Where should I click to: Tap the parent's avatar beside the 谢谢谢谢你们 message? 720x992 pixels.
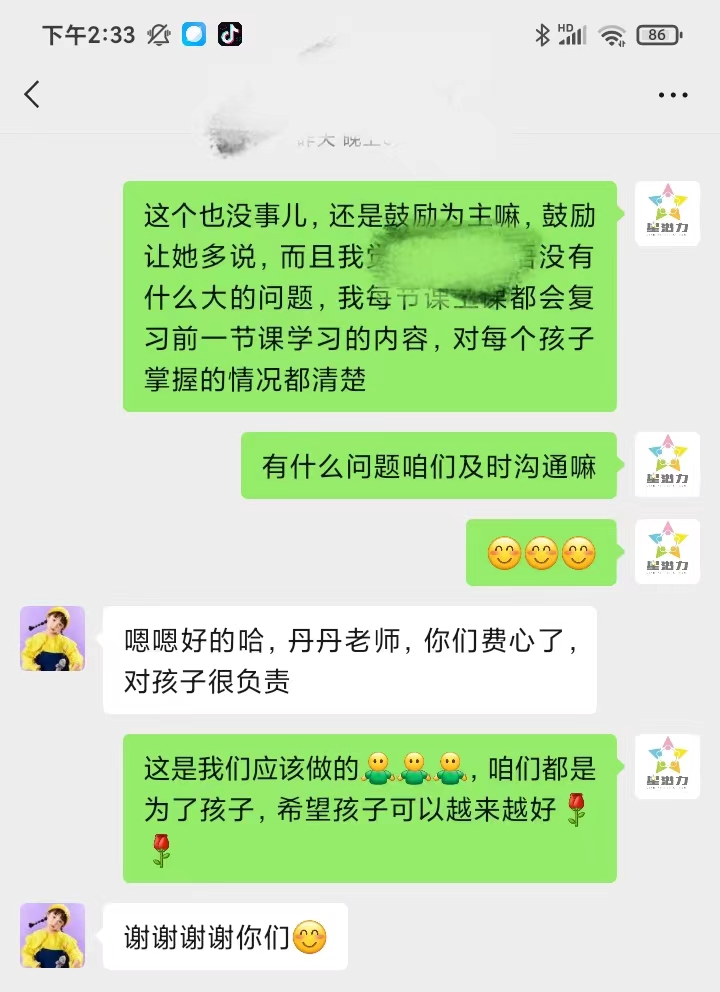coord(53,935)
